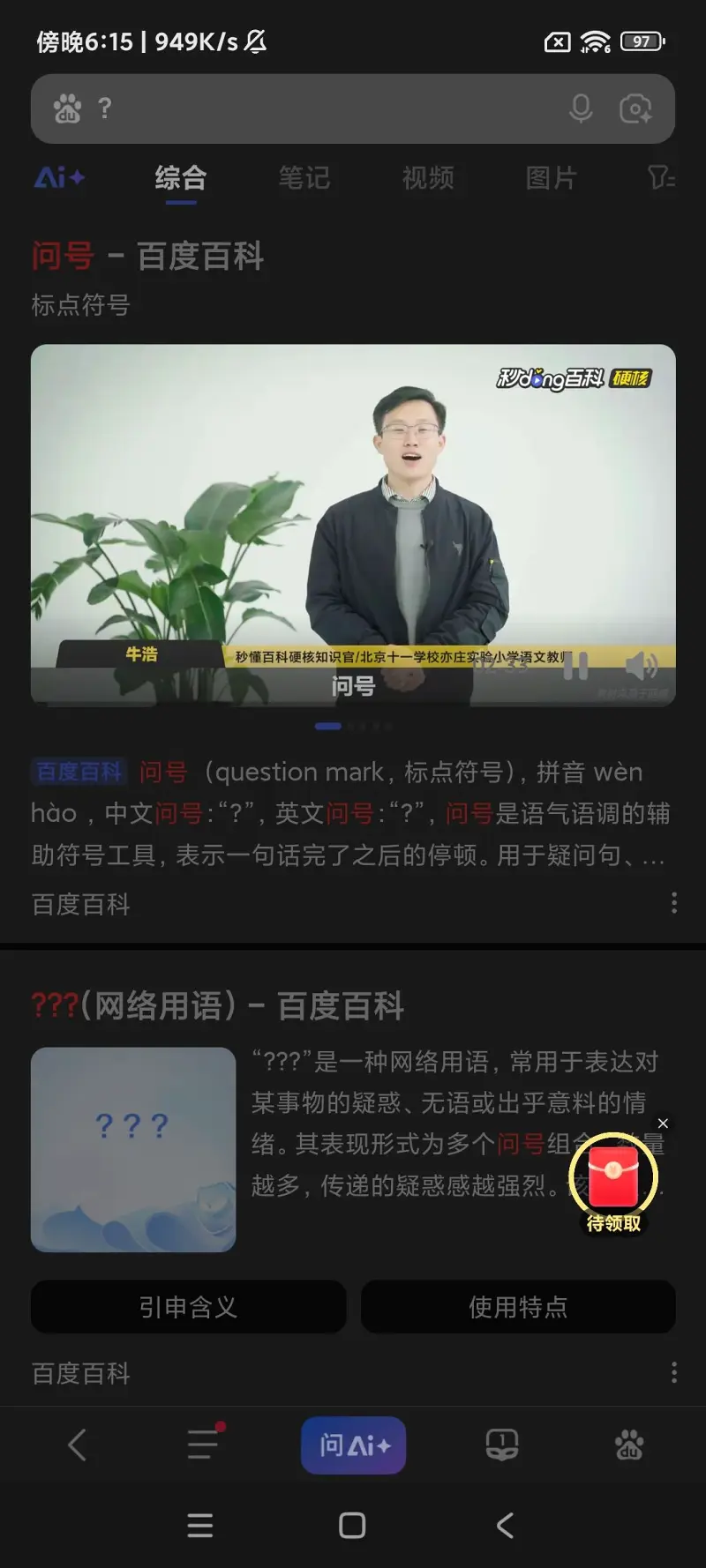The image size is (706, 1568).
Task: Open camera search with the lens icon
Action: point(637,109)
